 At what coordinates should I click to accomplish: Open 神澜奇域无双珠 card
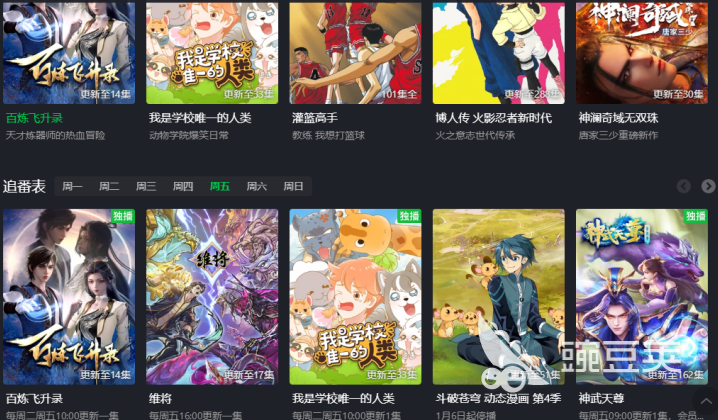pos(641,52)
